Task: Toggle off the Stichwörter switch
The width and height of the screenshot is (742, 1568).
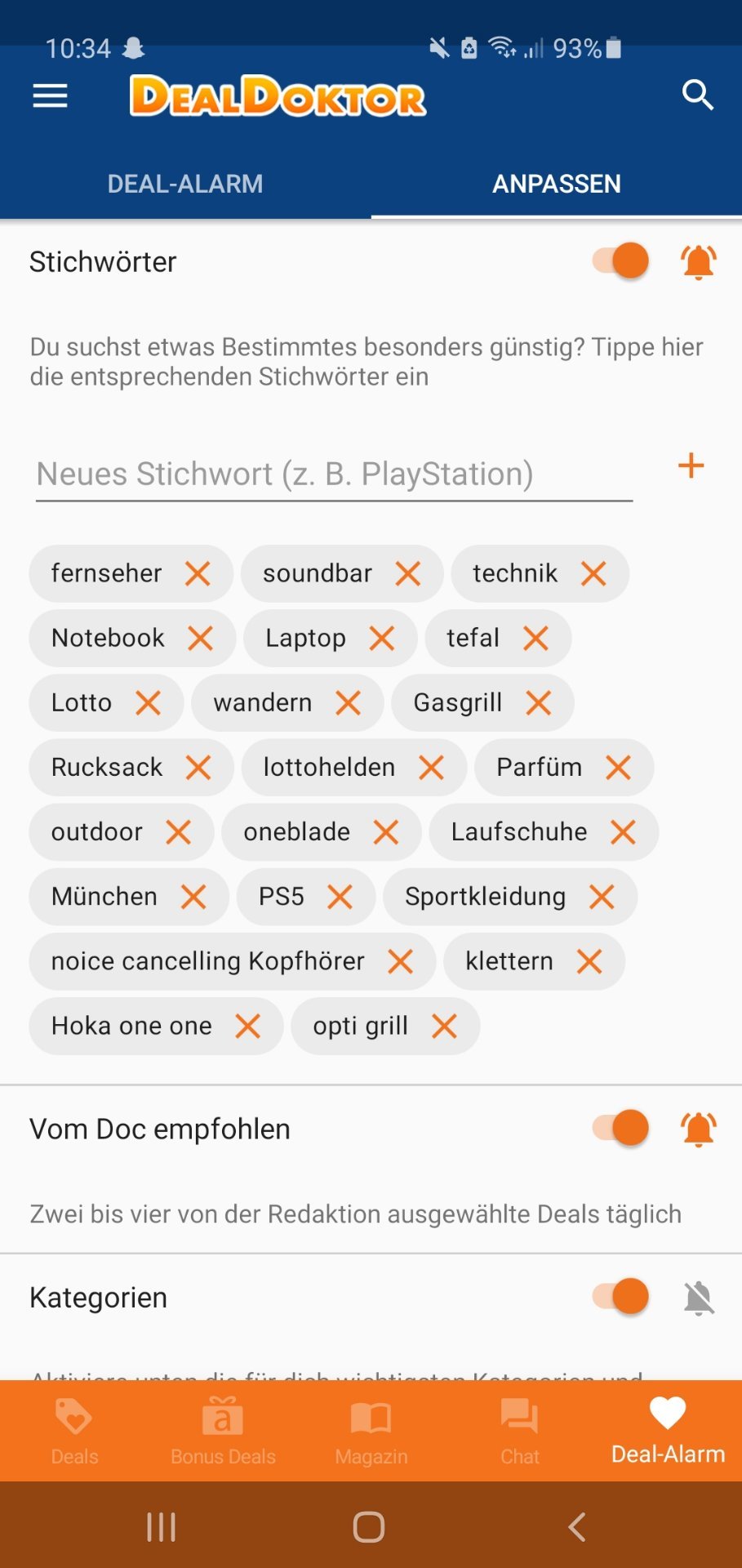Action: [621, 261]
